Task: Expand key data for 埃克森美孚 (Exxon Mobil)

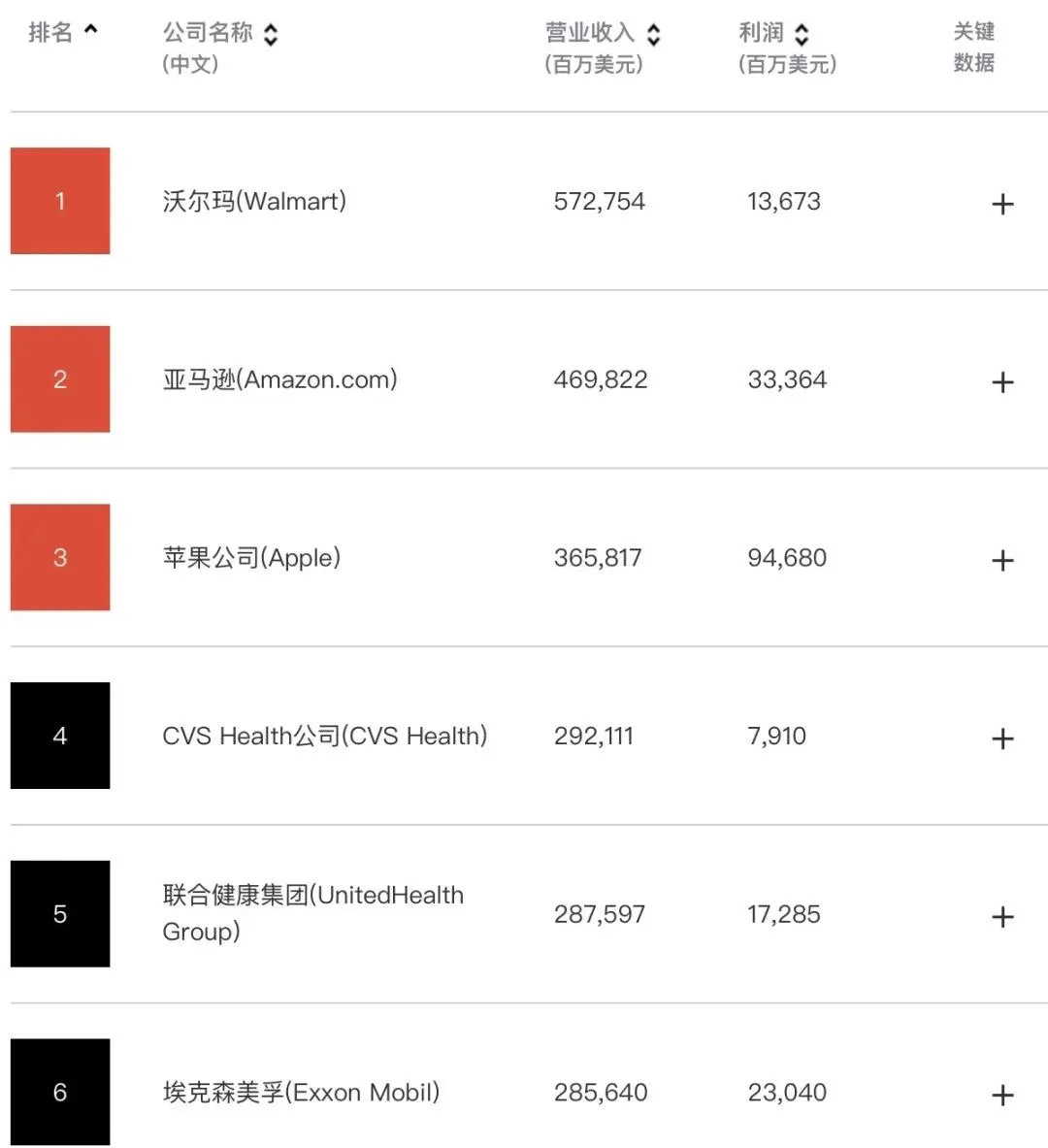Action: pyautogui.click(x=1002, y=1096)
